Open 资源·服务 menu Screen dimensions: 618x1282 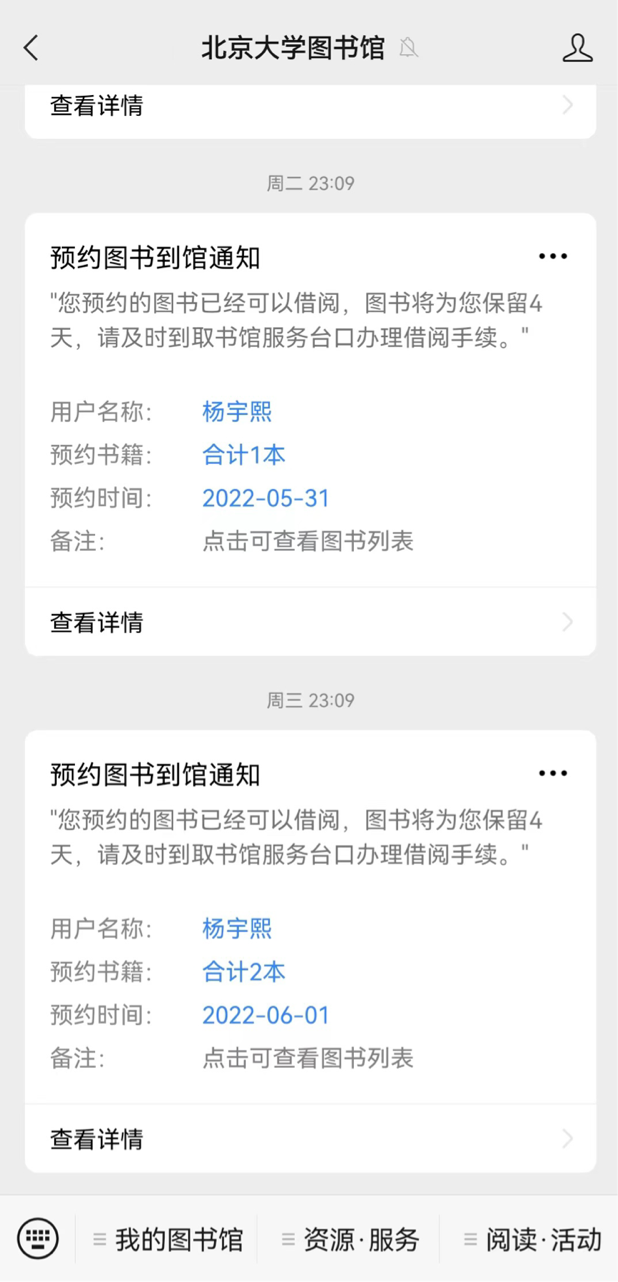pyautogui.click(x=350, y=1240)
